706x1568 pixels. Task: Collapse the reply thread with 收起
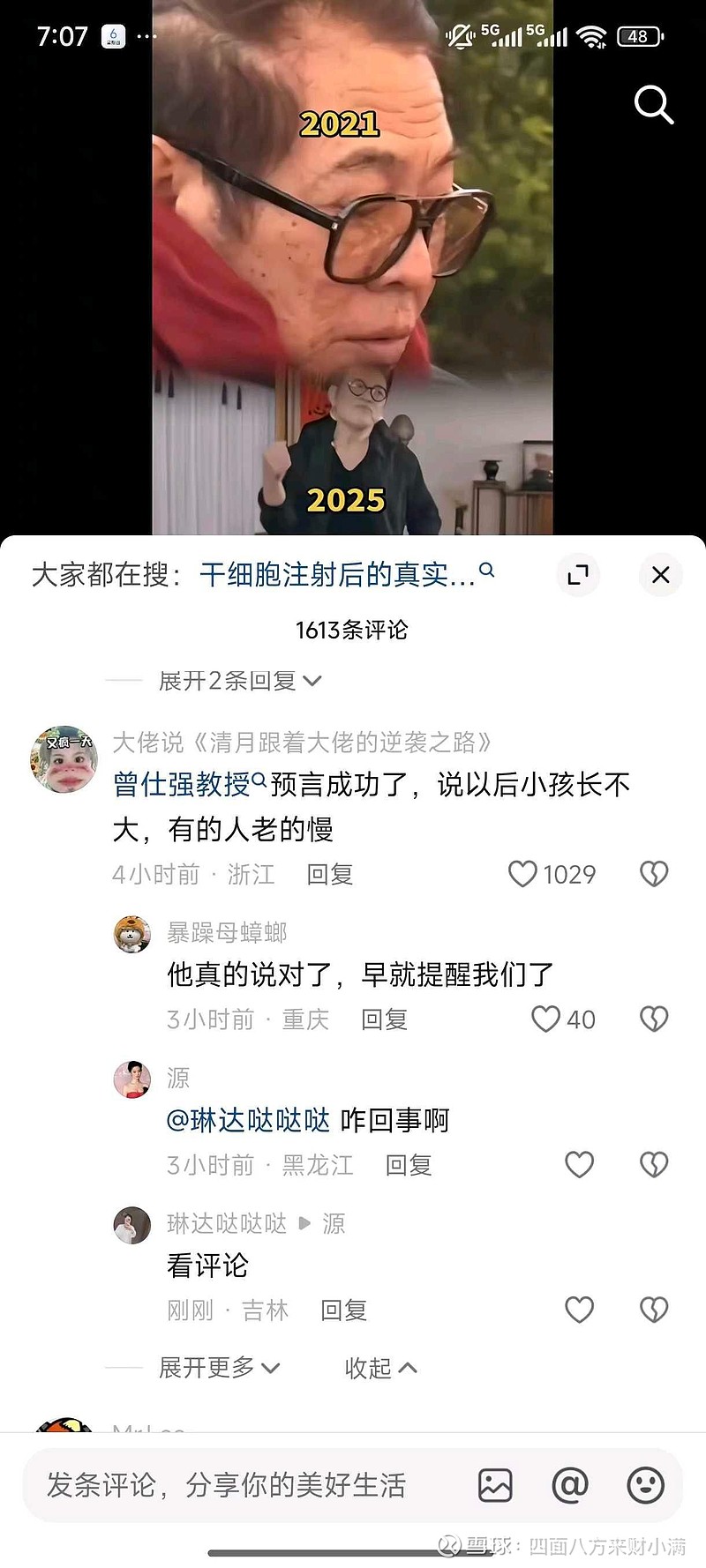pyautogui.click(x=379, y=1368)
